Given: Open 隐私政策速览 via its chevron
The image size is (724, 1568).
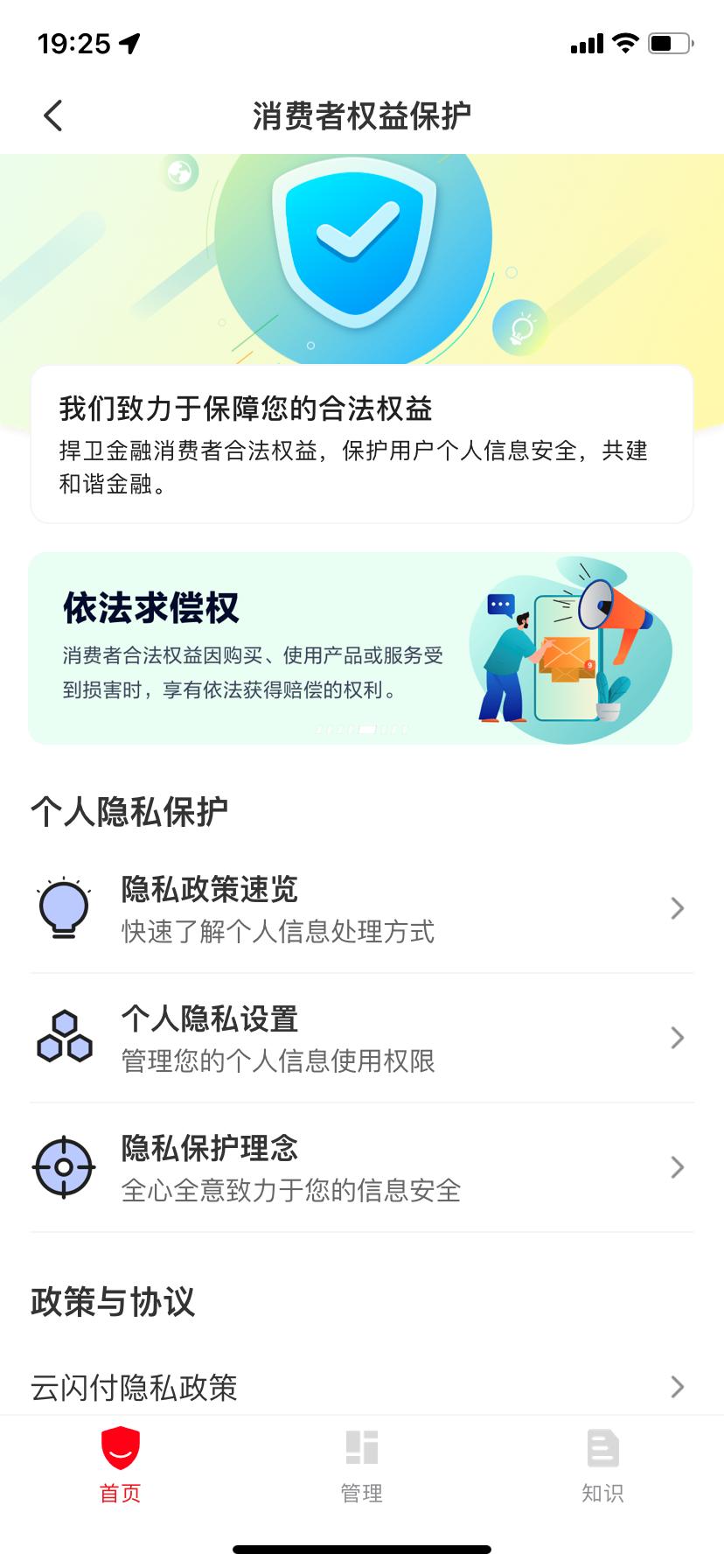Looking at the screenshot, I should click(677, 907).
